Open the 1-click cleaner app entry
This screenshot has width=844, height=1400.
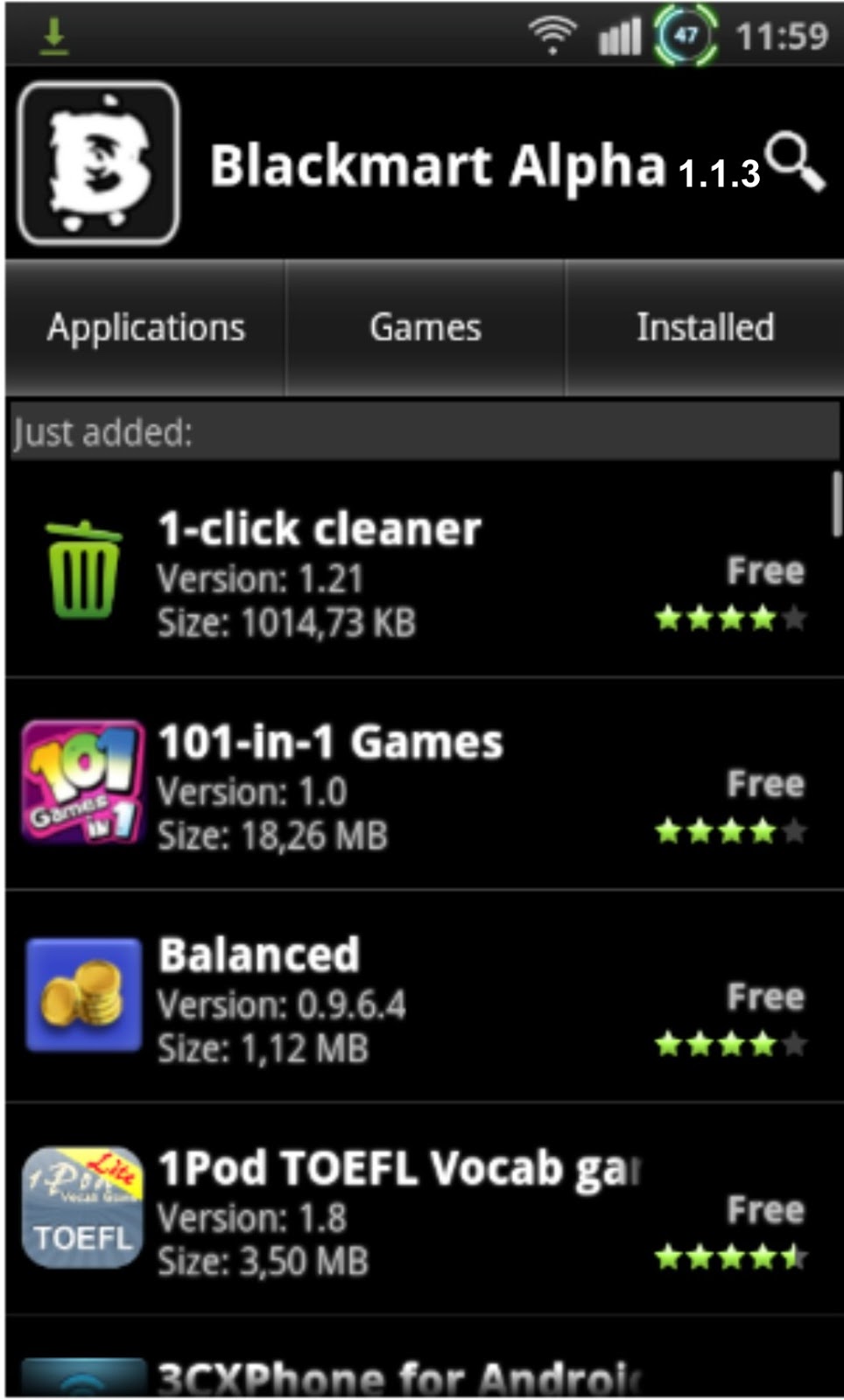[x=420, y=573]
